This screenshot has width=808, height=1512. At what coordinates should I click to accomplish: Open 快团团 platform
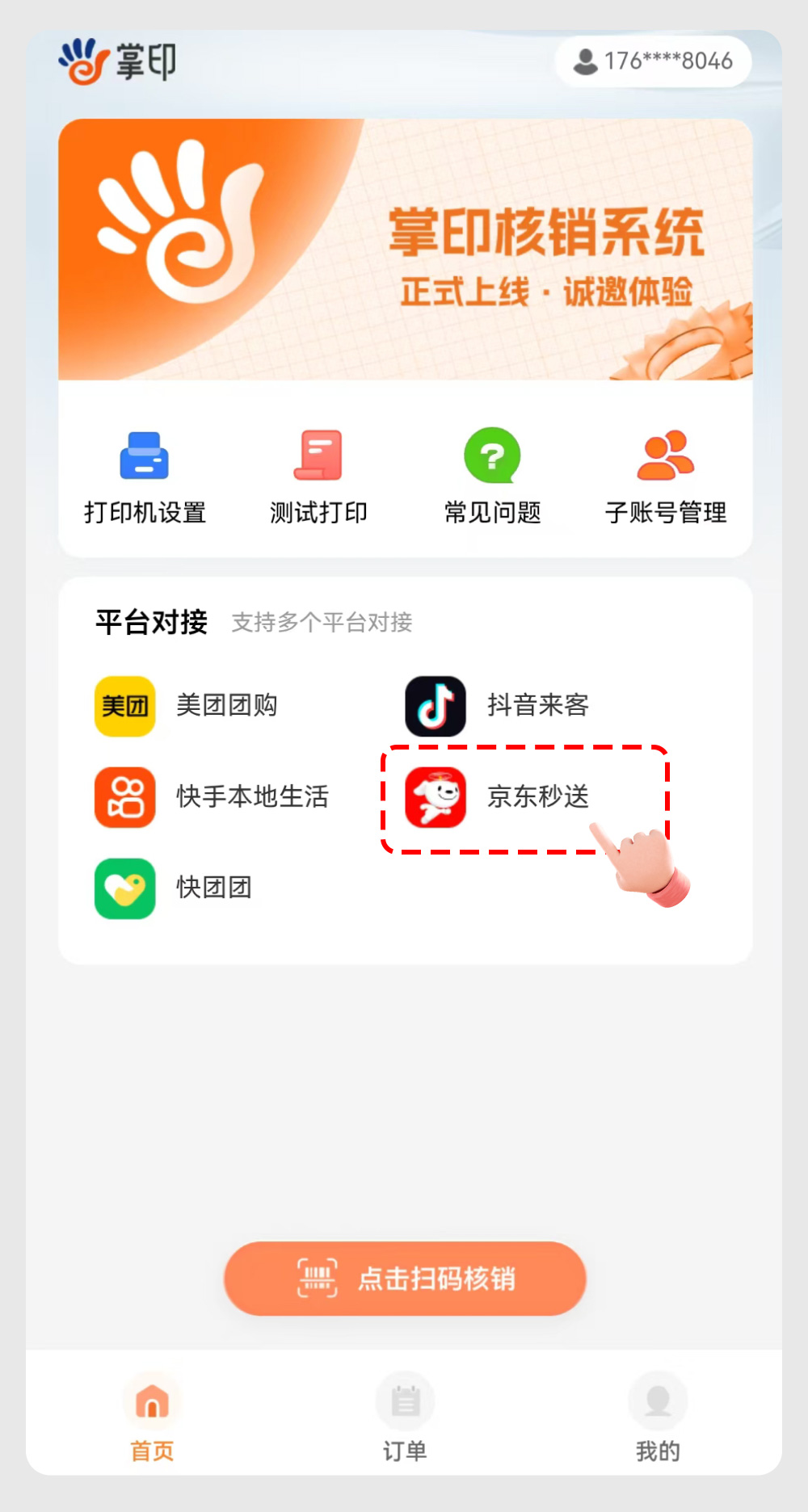tap(175, 888)
